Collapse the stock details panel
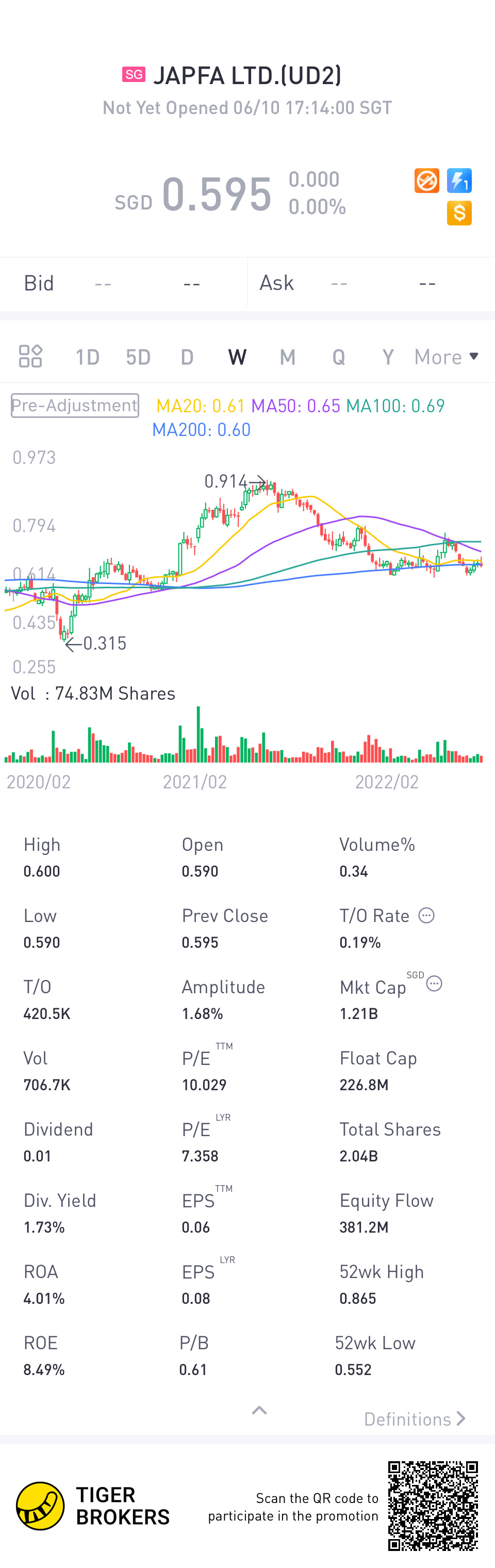 (x=260, y=1410)
